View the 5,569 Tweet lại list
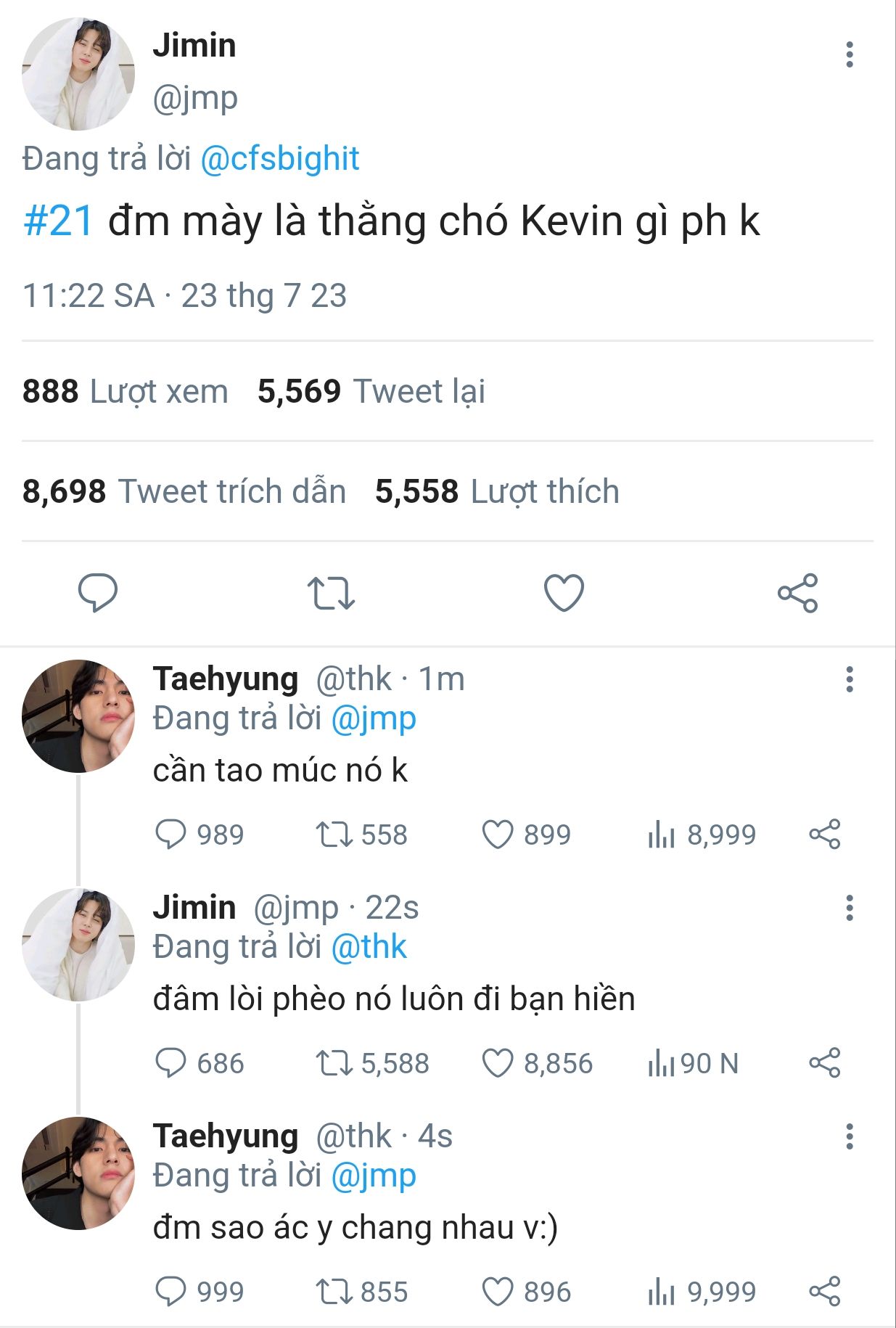 click(x=371, y=391)
